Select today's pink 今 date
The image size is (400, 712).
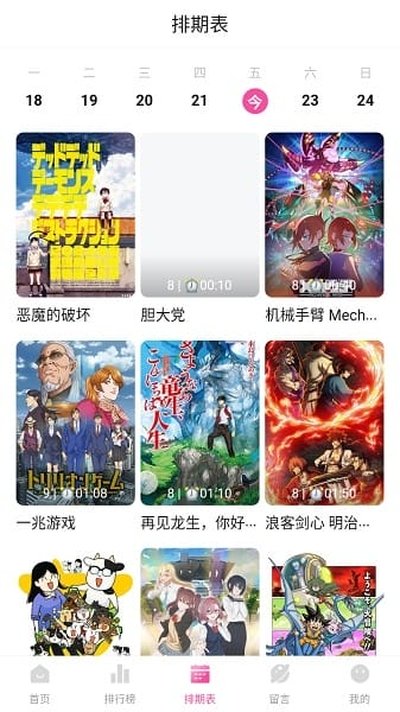coord(255,100)
